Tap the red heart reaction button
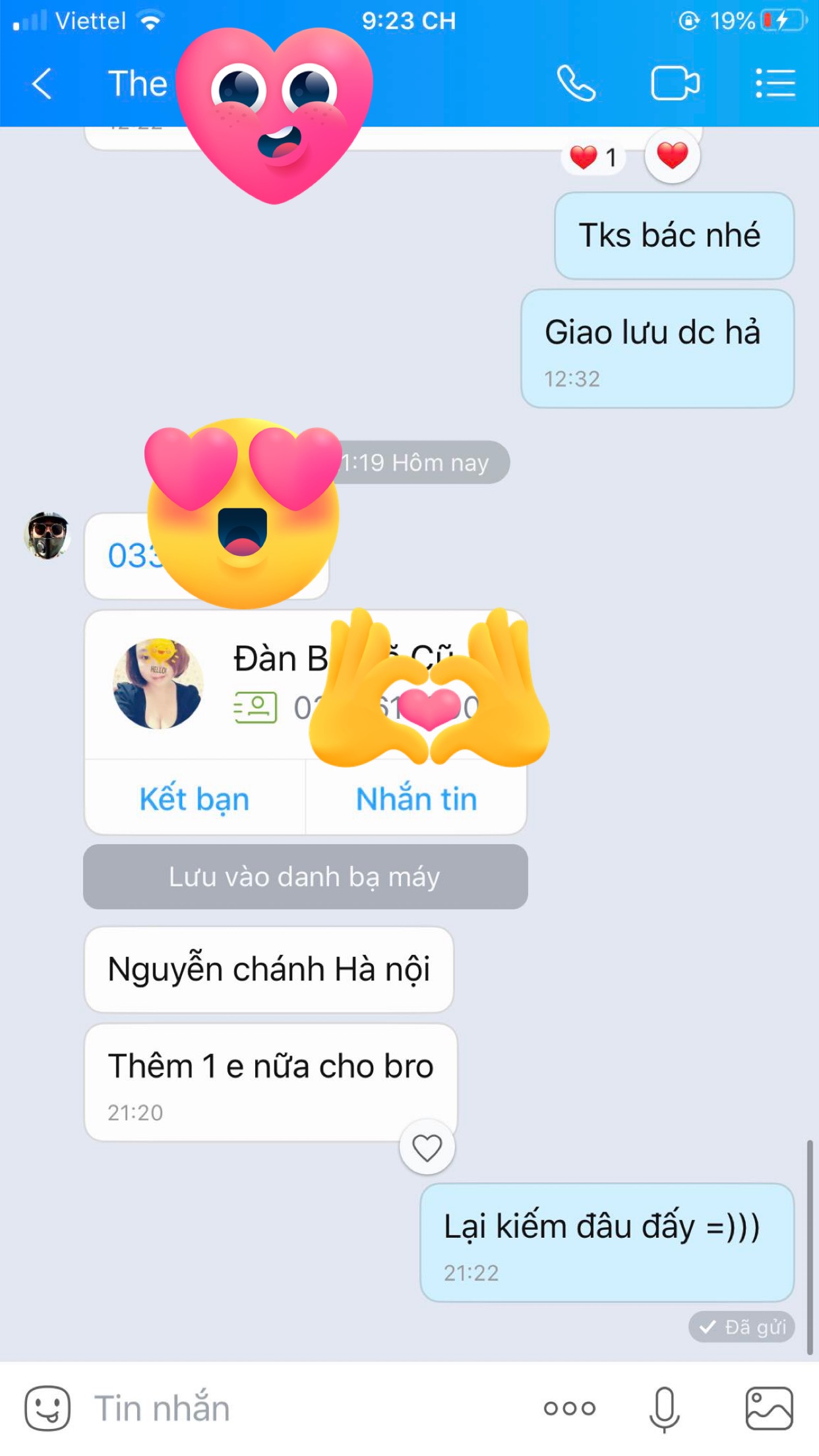This screenshot has width=819, height=1456. point(672,156)
